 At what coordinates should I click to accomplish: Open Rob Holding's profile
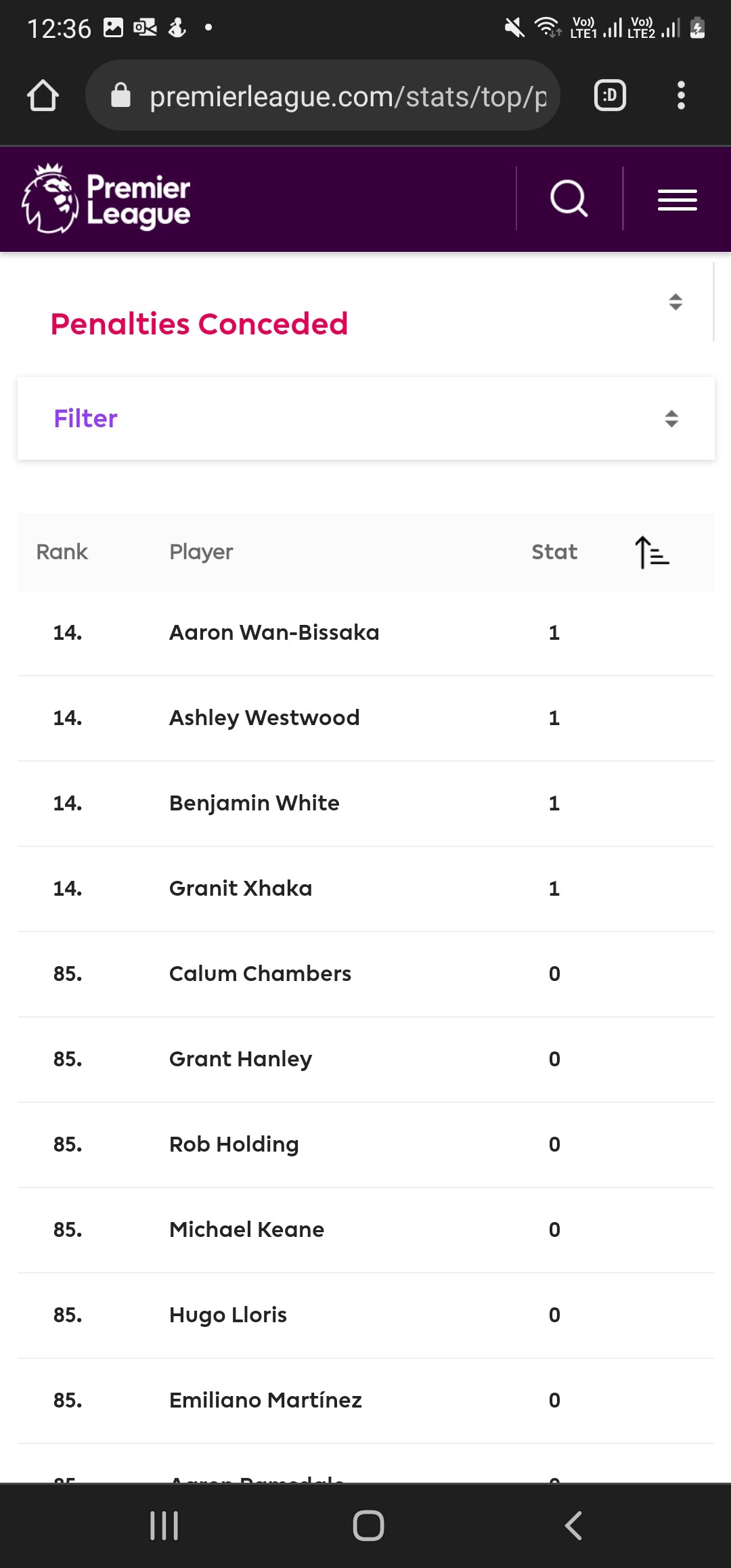coord(234,1144)
